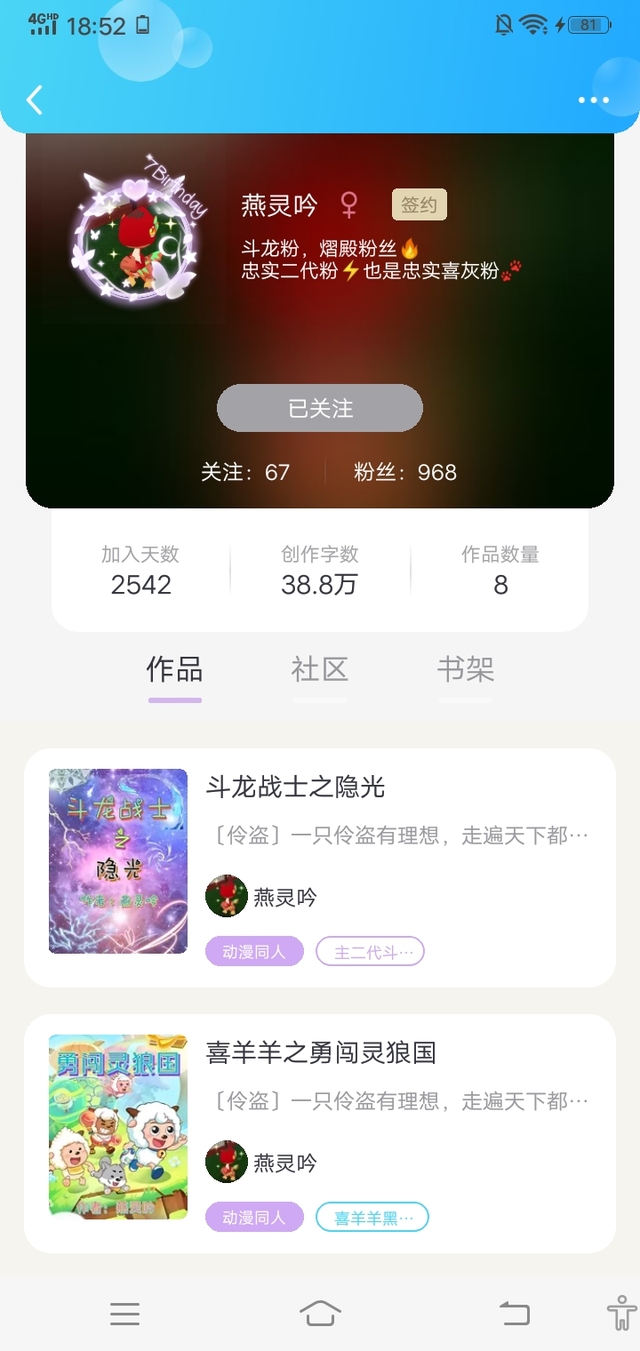The width and height of the screenshot is (640, 1351).
Task: Open recent apps from the navigation bar
Action: (x=125, y=1313)
